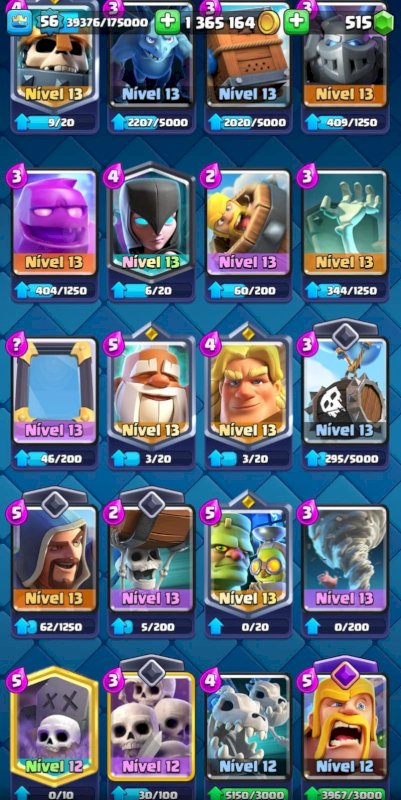
Task: Open the Wall Breakers card
Action: [x=151, y=559]
